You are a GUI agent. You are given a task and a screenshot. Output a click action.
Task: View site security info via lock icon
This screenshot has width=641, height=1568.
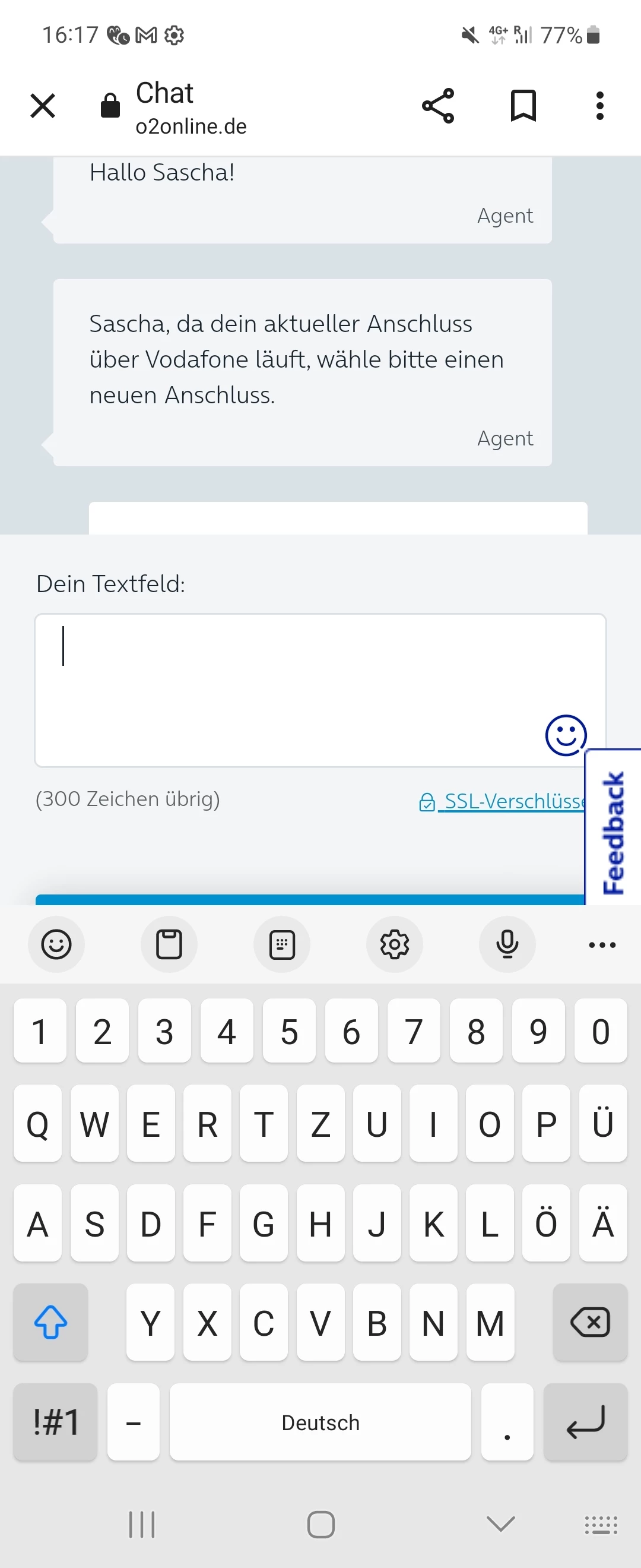pyautogui.click(x=110, y=106)
